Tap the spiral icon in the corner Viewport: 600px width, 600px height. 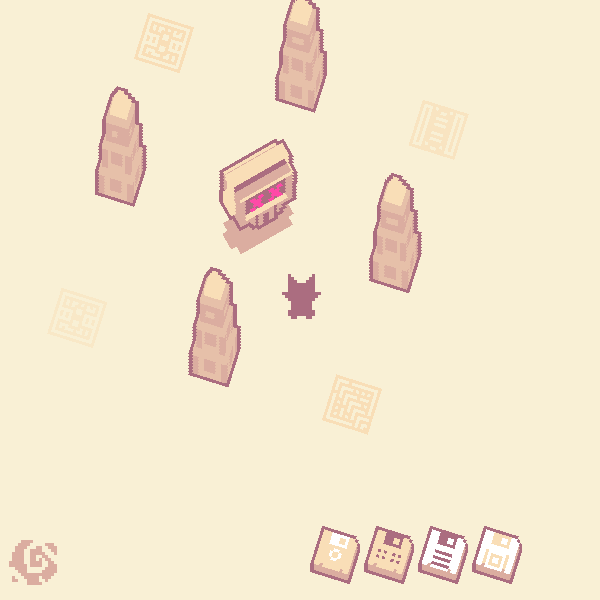(x=34, y=562)
